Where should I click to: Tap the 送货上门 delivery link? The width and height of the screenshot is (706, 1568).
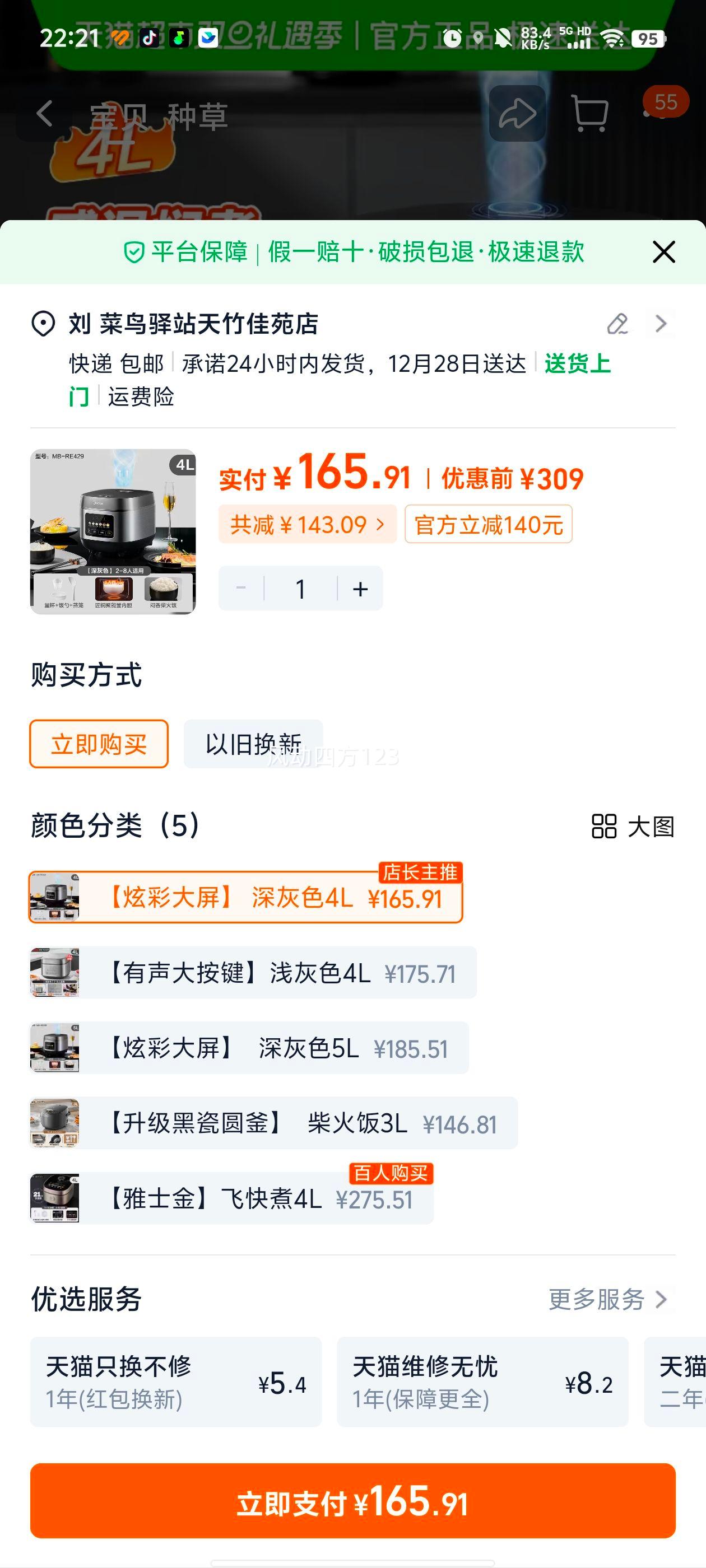pos(575,363)
